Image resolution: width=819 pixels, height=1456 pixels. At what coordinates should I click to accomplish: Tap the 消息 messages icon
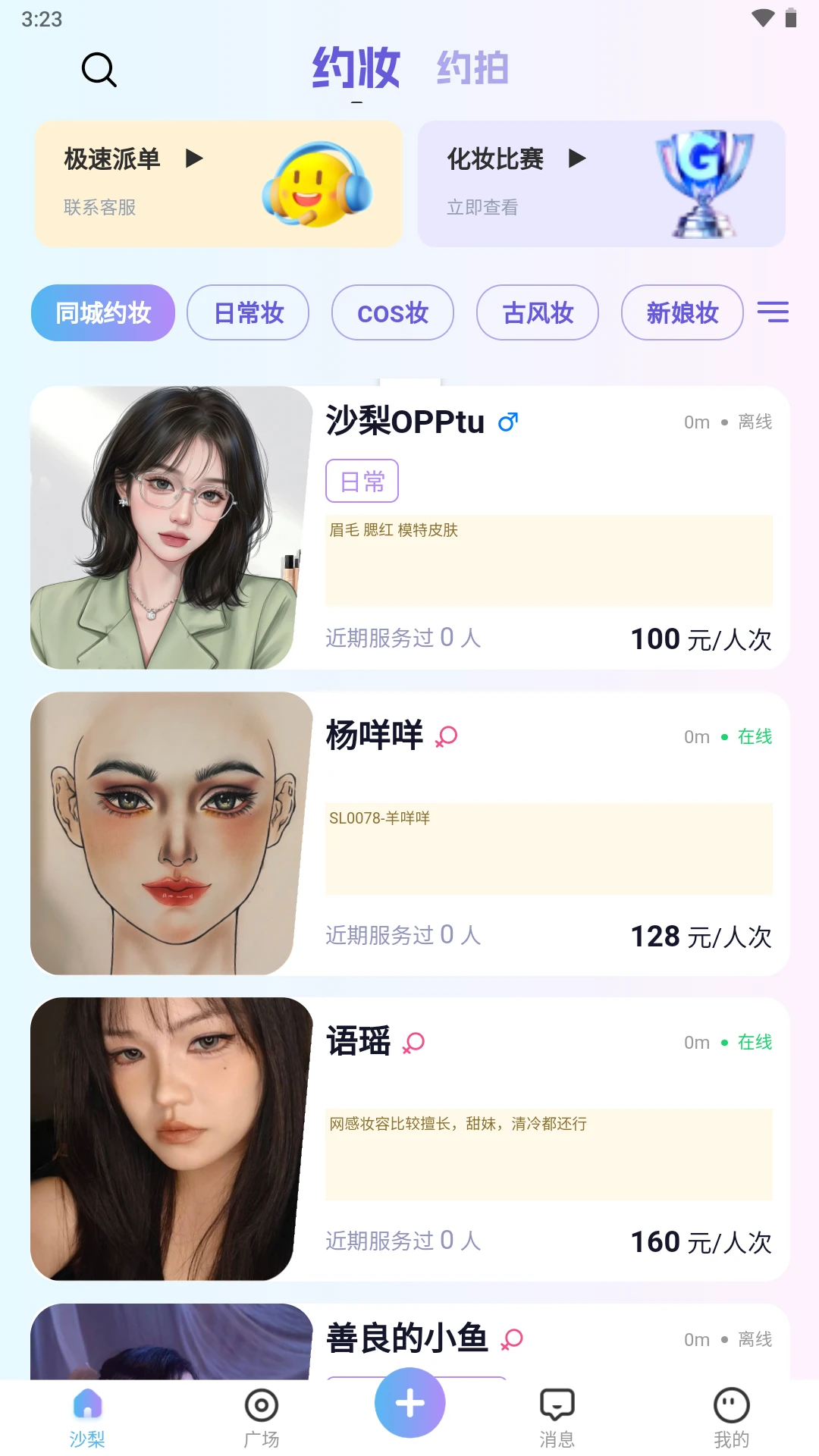click(x=556, y=1403)
